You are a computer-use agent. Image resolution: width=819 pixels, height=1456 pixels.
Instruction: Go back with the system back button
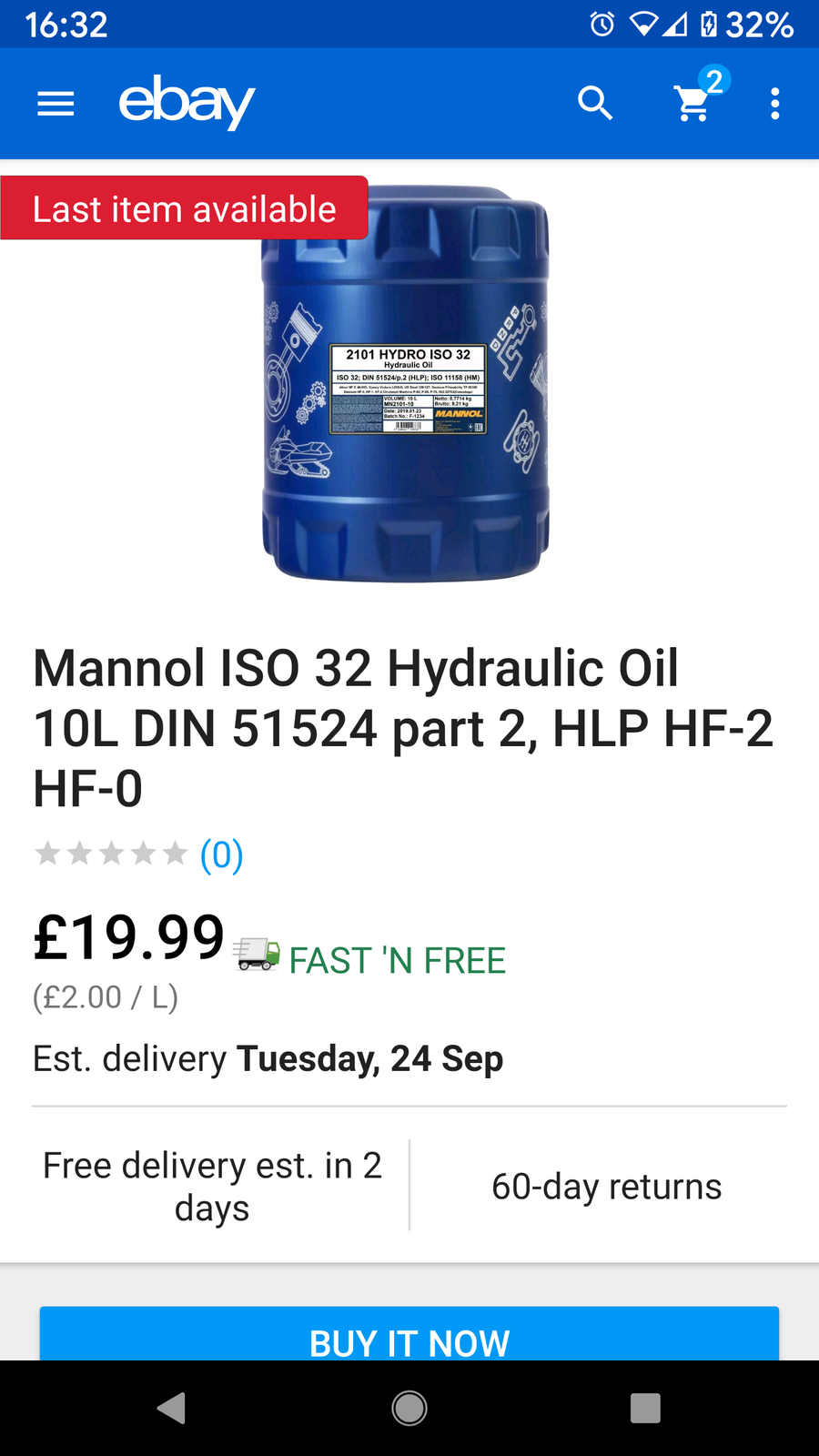point(171,1408)
